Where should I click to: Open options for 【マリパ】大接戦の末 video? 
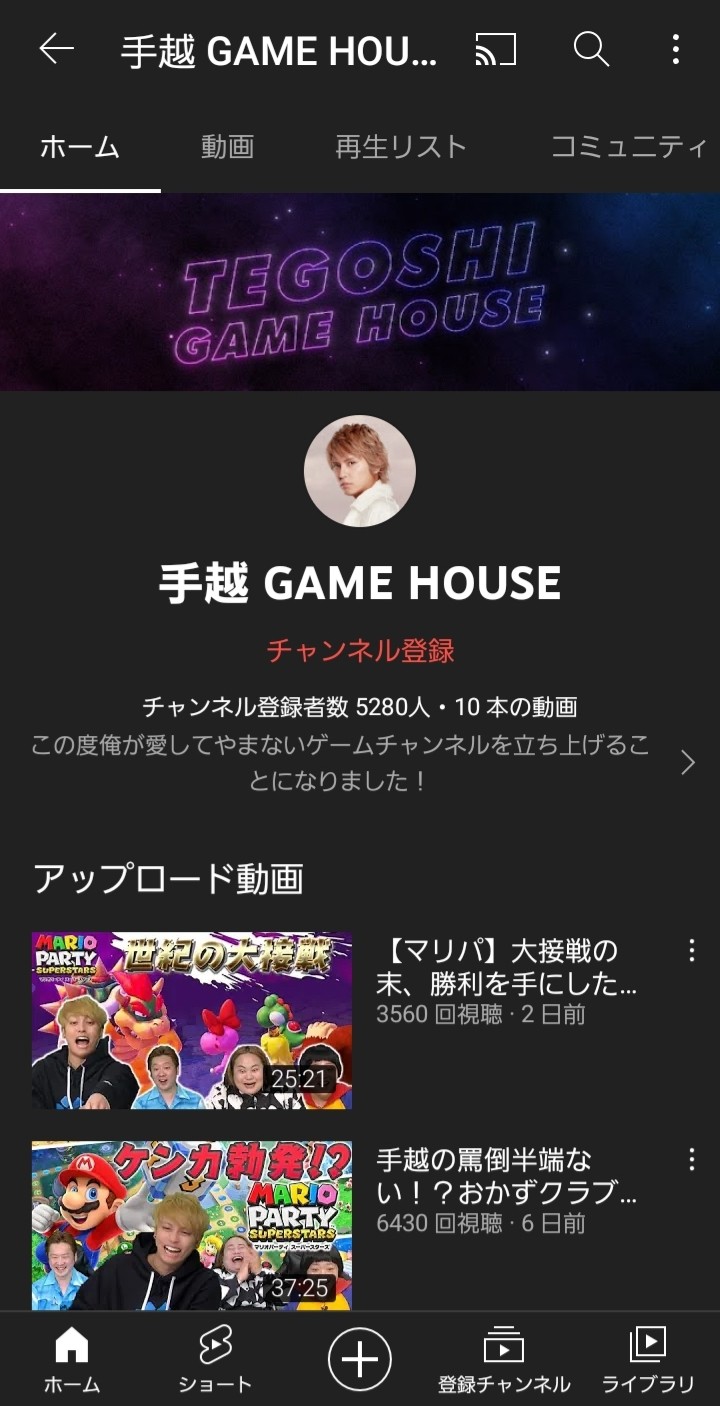(691, 951)
